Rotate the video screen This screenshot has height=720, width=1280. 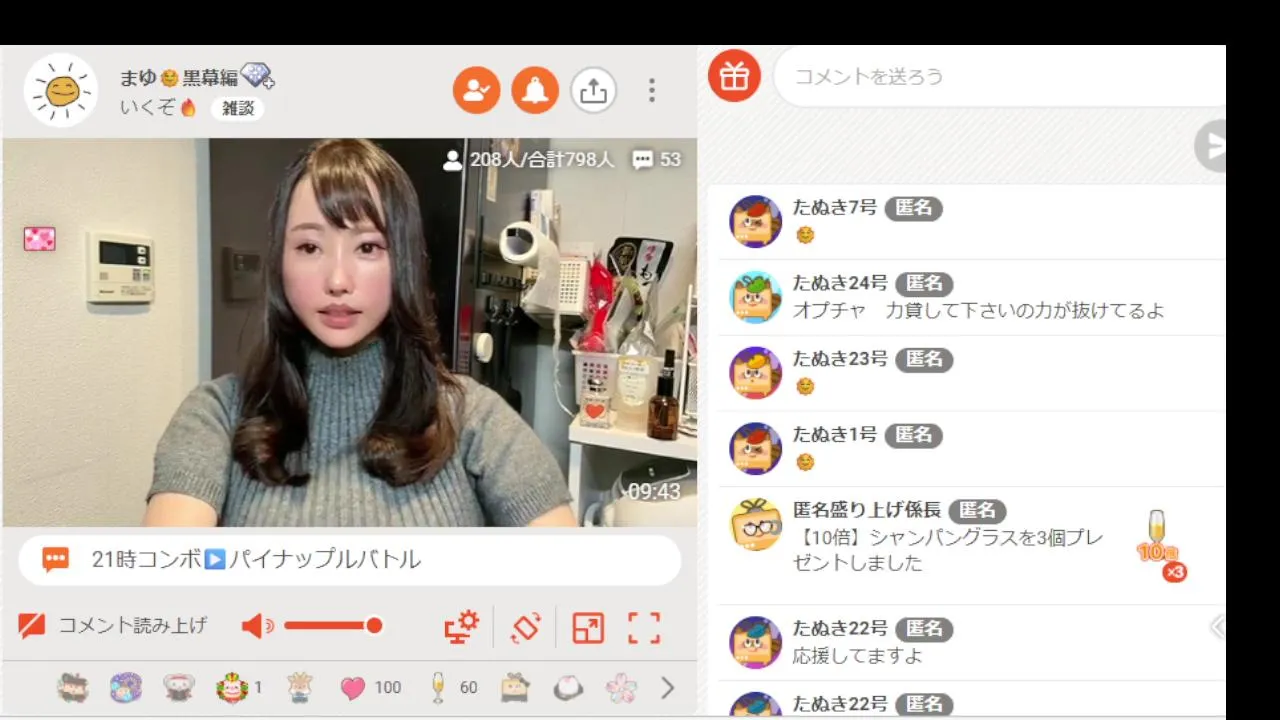525,627
